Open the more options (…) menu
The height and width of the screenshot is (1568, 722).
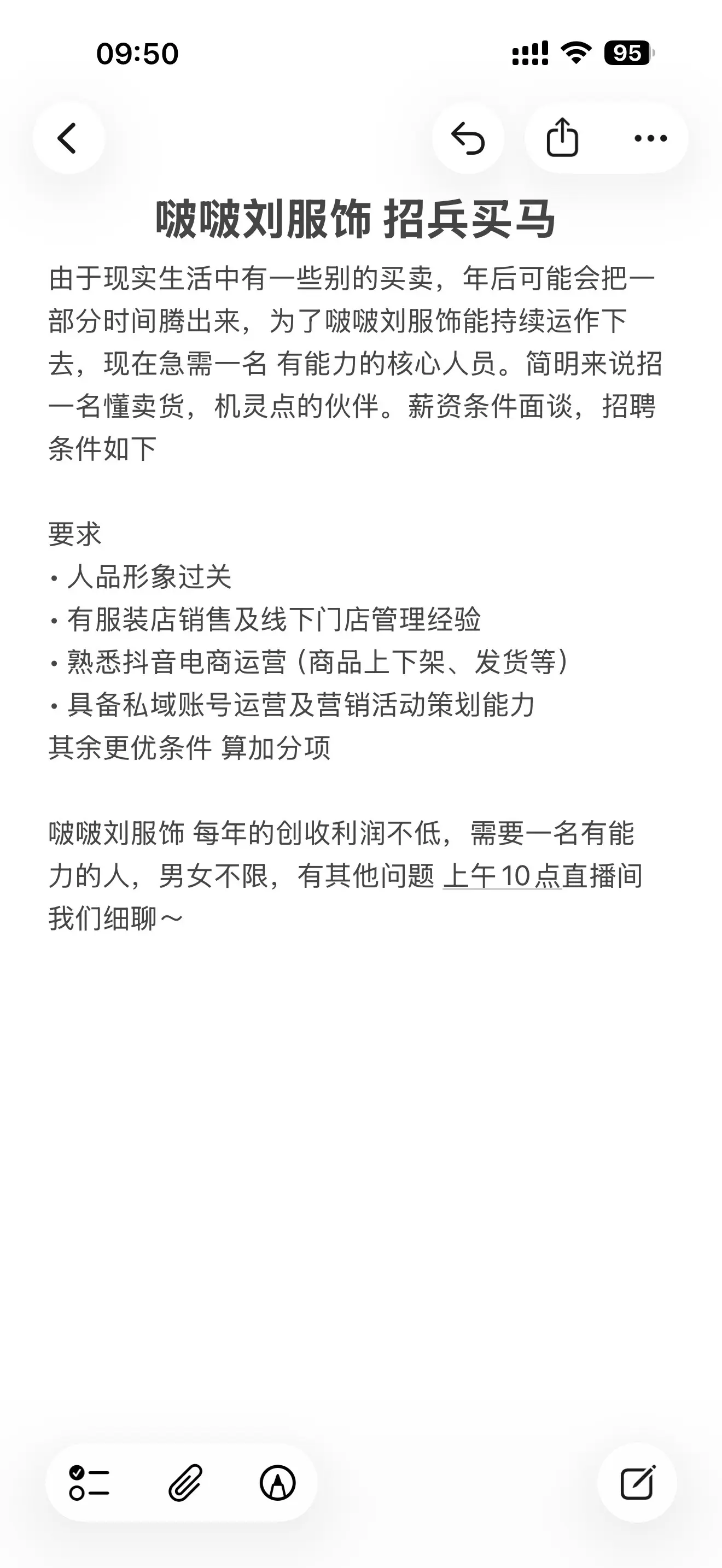coord(647,139)
